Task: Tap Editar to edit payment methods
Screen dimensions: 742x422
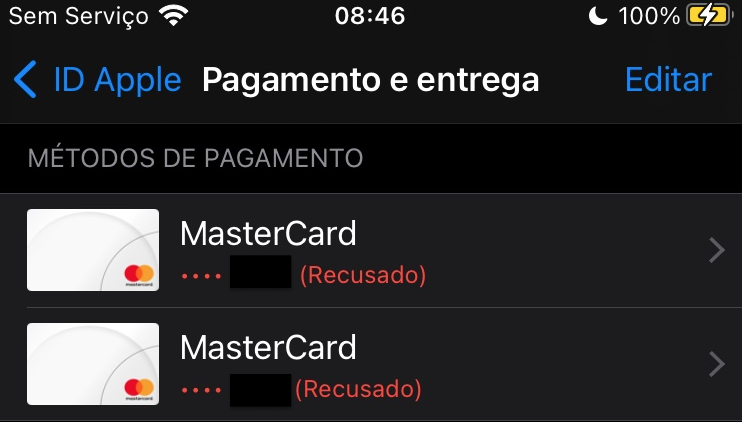Action: coord(668,80)
